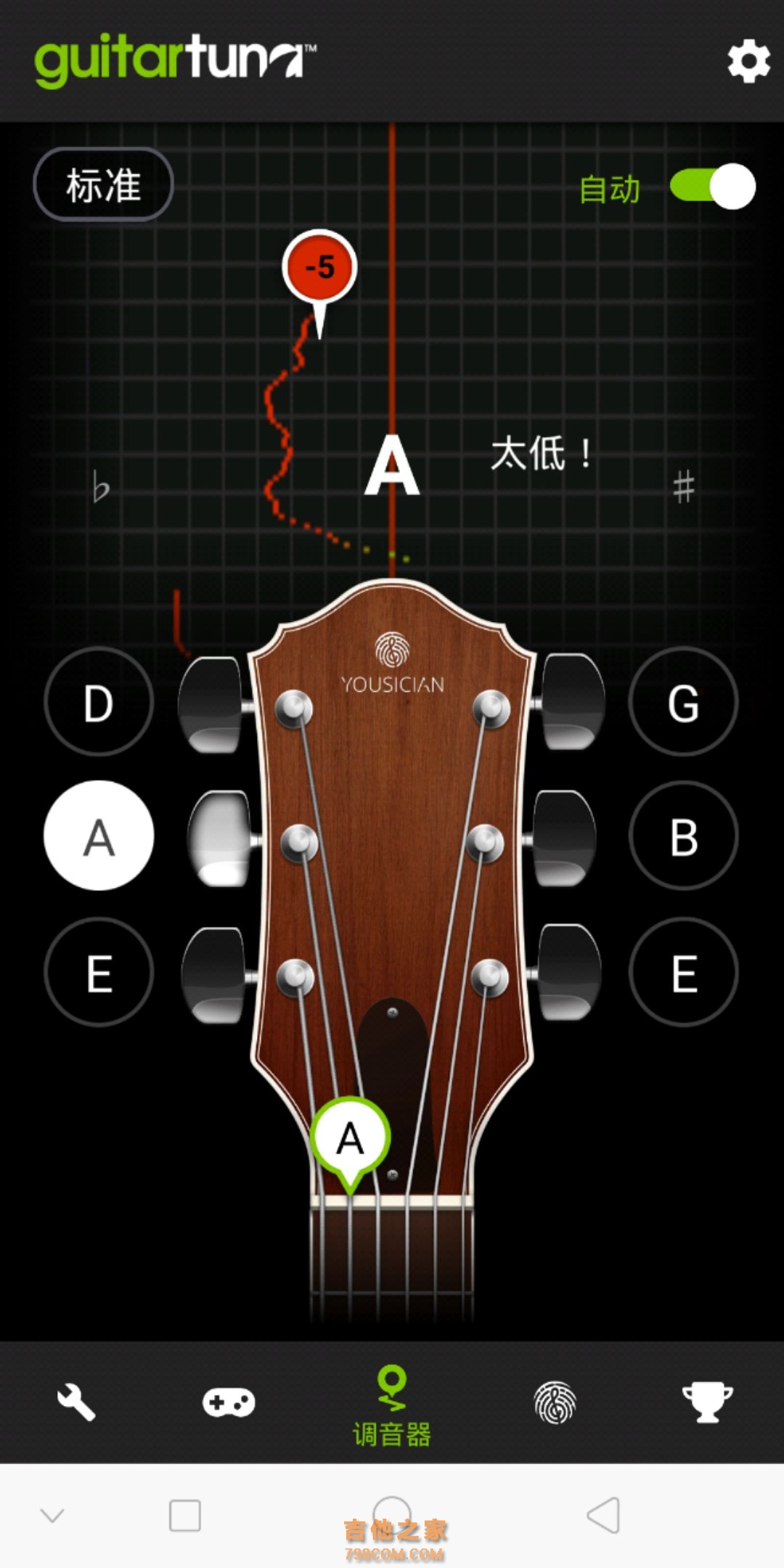Tap the system back triangle
This screenshot has height=1568, width=784.
(603, 1515)
